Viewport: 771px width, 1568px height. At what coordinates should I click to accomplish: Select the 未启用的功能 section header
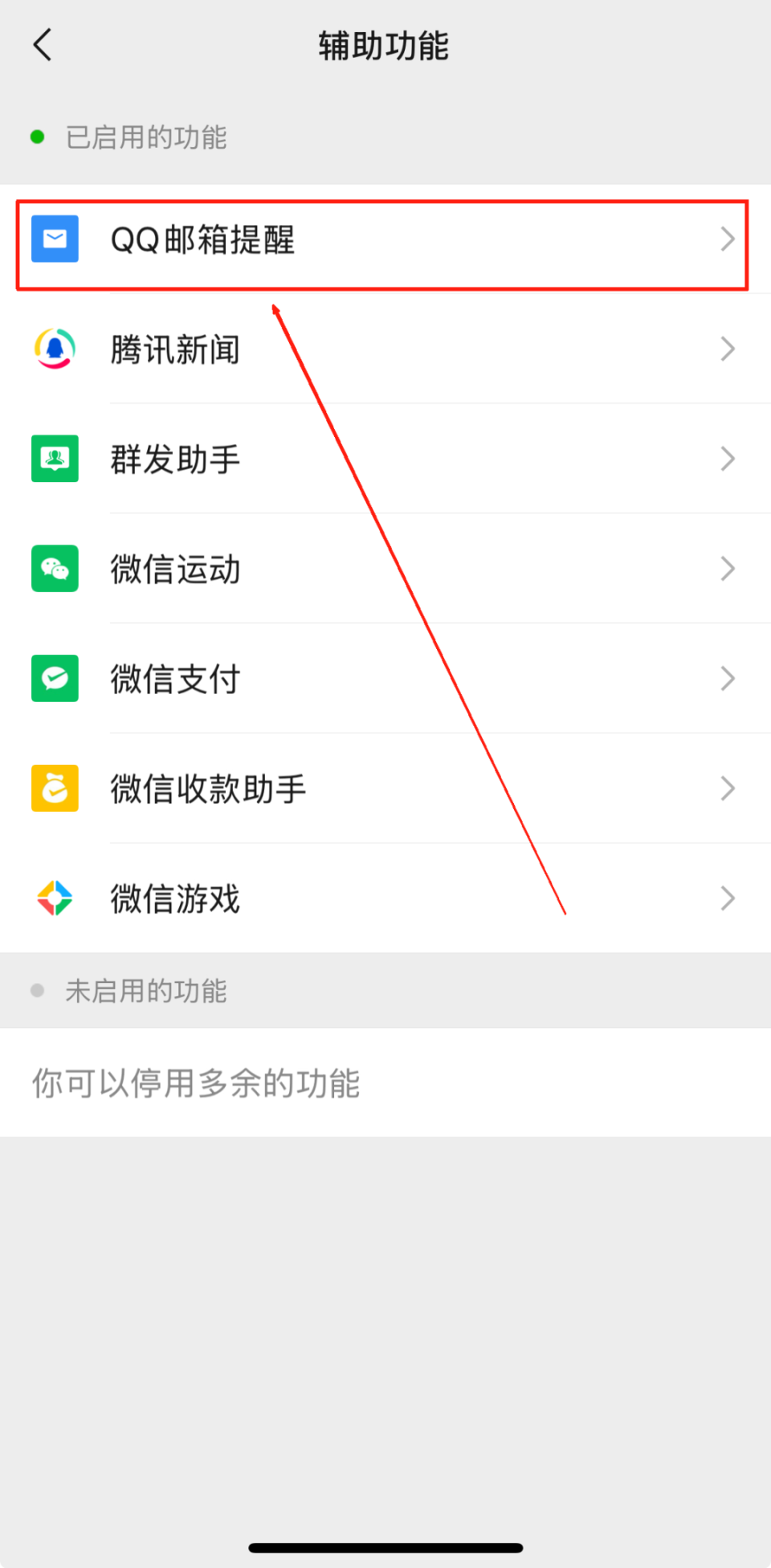click(x=146, y=990)
